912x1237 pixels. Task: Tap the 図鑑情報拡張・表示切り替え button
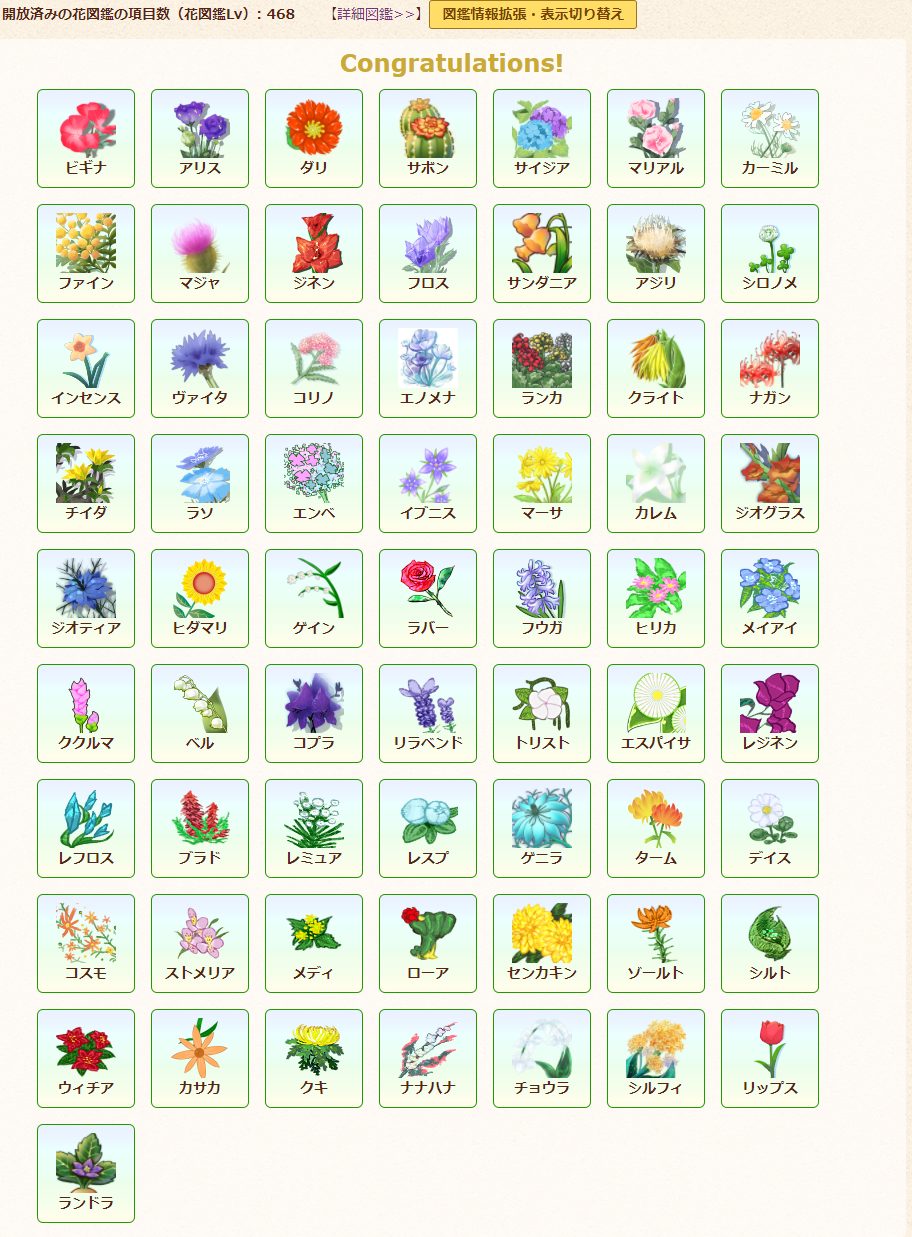[x=532, y=14]
